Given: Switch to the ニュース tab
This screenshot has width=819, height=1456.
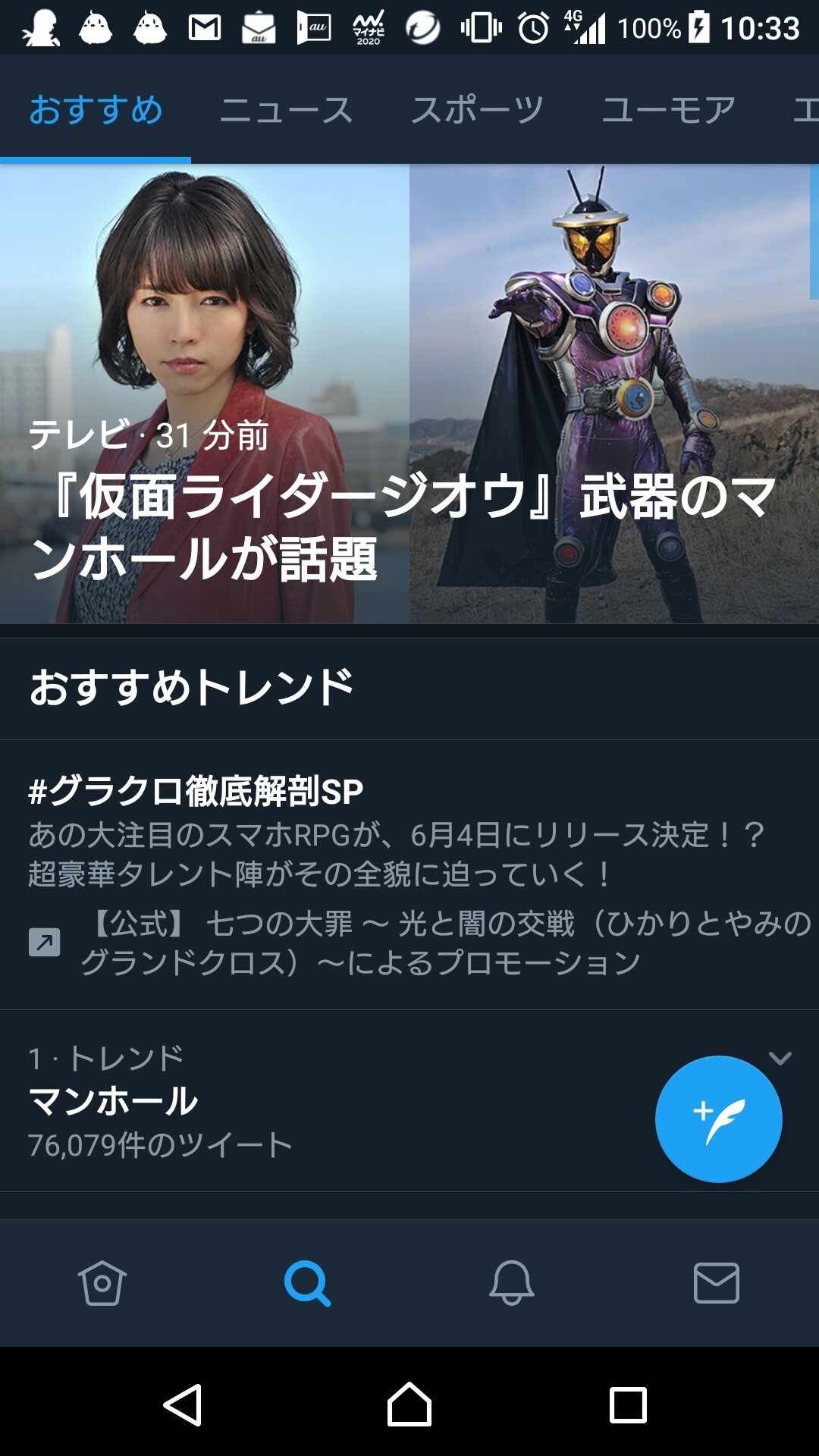Looking at the screenshot, I should pyautogui.click(x=287, y=110).
